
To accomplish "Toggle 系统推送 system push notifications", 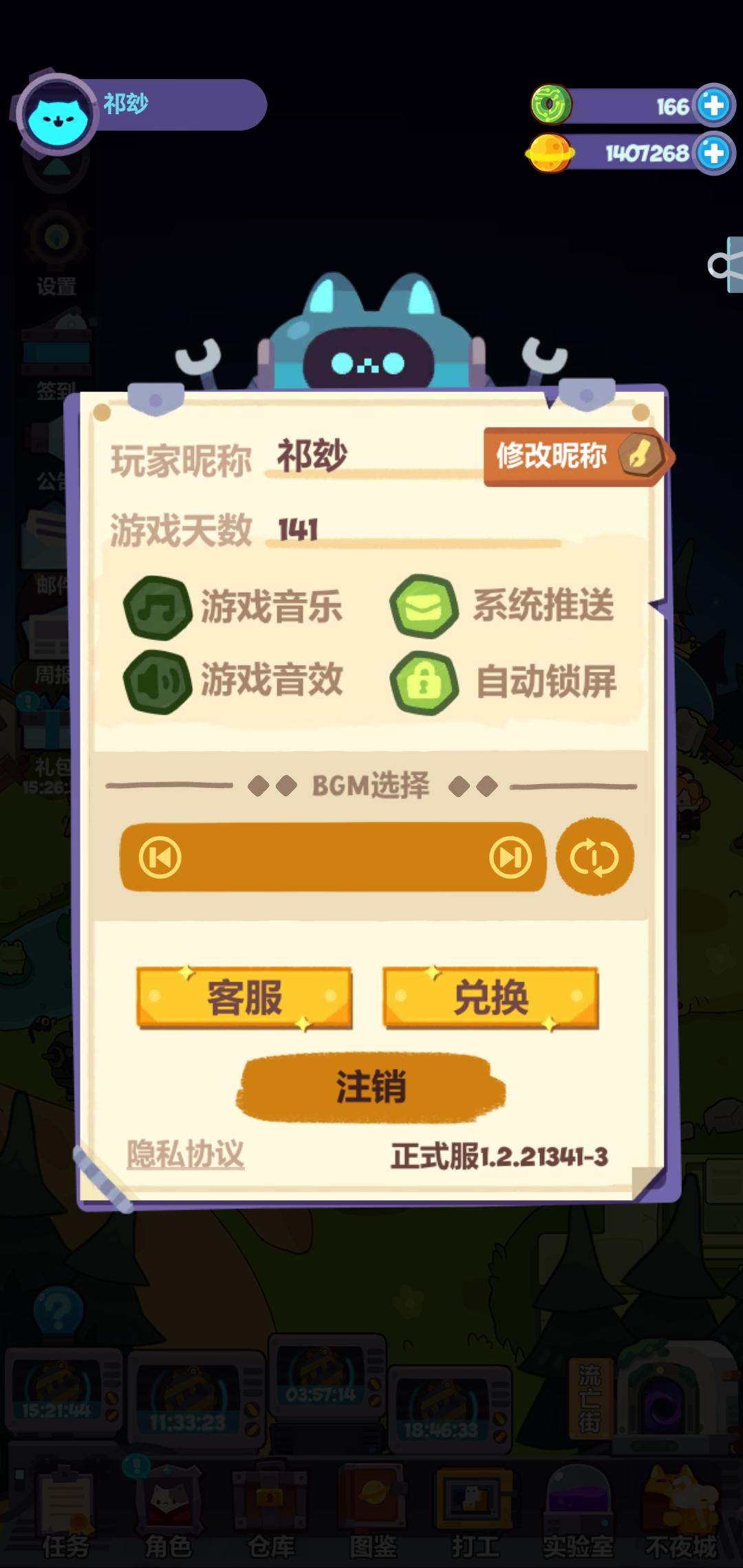I will point(425,607).
